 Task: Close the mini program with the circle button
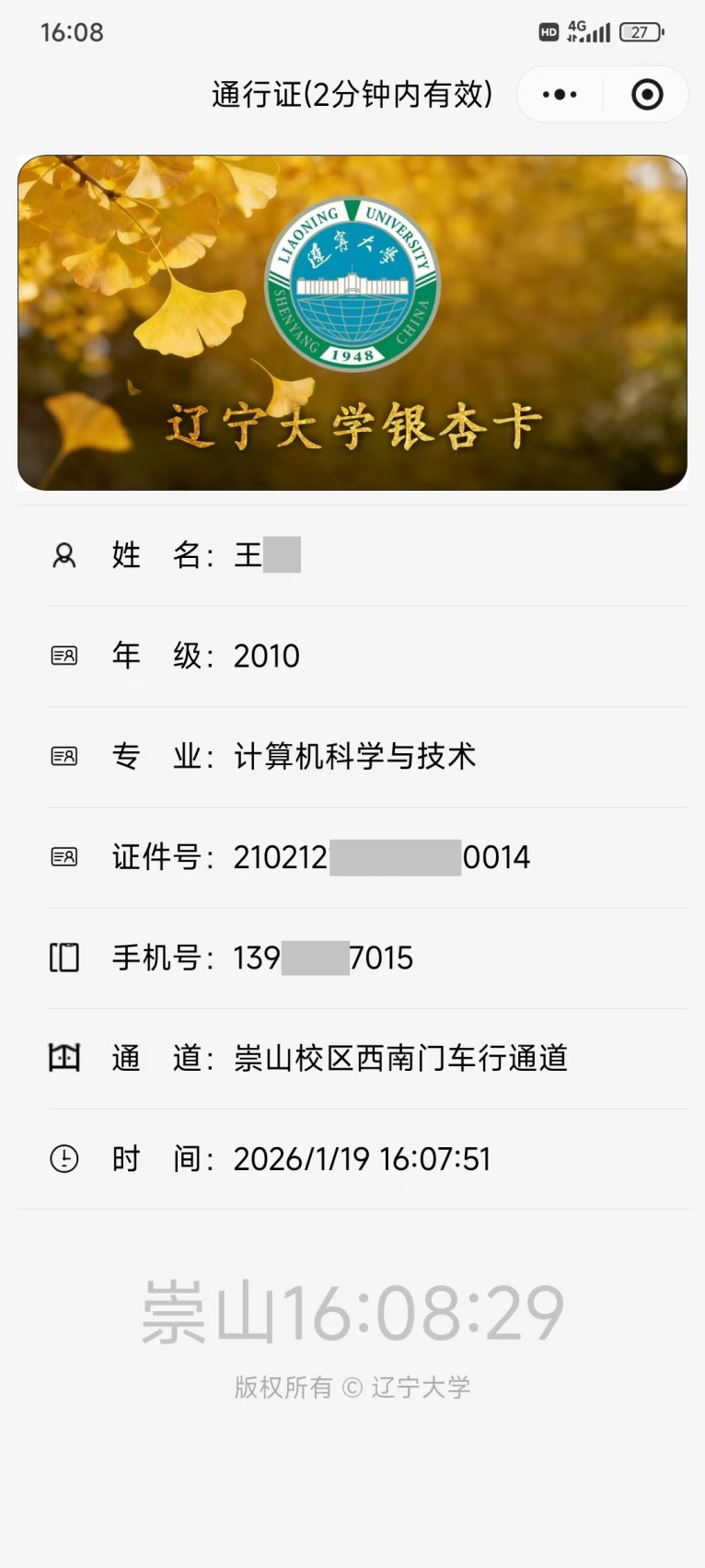(647, 95)
